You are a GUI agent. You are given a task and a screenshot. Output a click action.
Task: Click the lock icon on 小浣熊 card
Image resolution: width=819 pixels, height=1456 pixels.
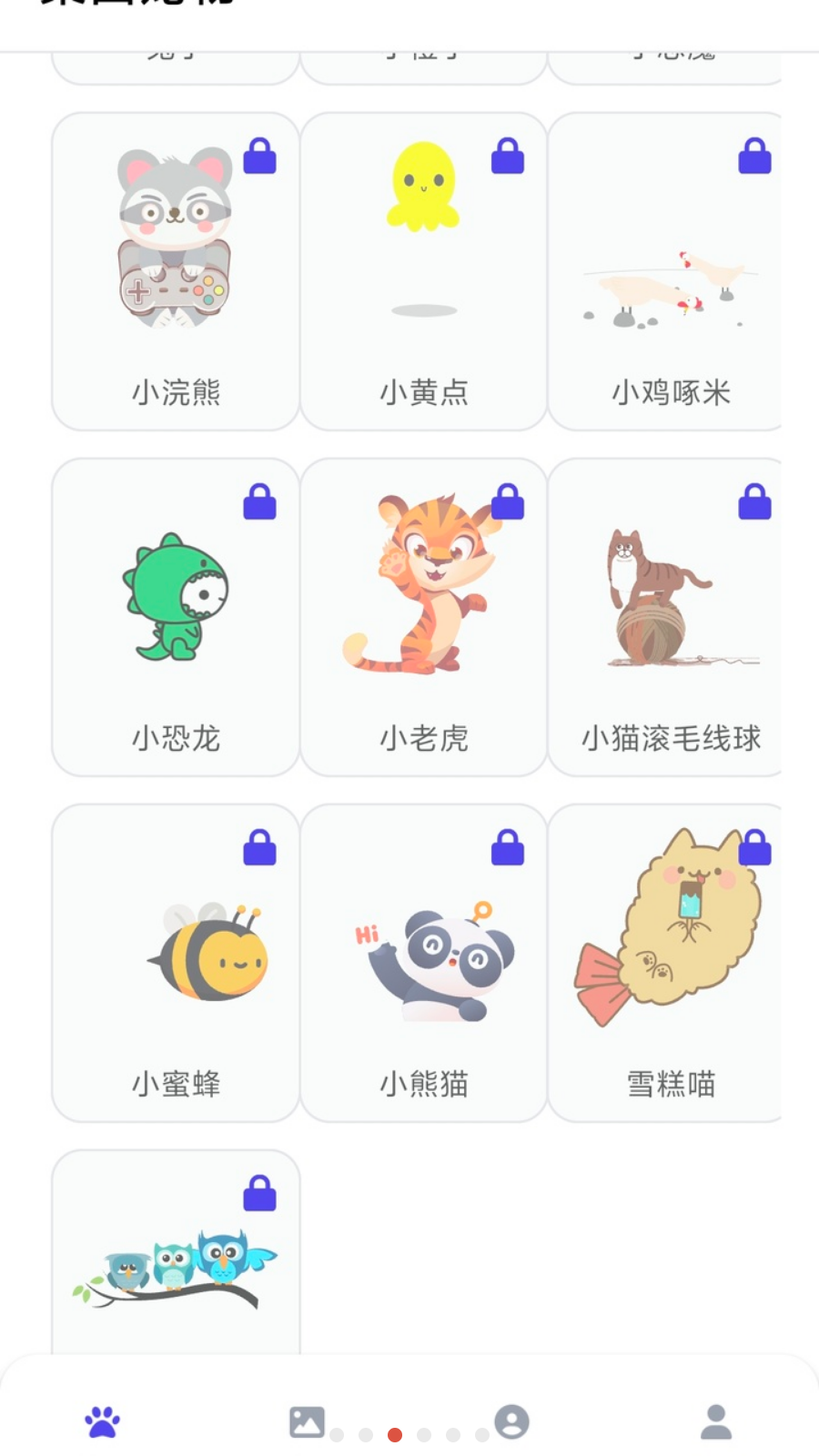[x=259, y=155]
